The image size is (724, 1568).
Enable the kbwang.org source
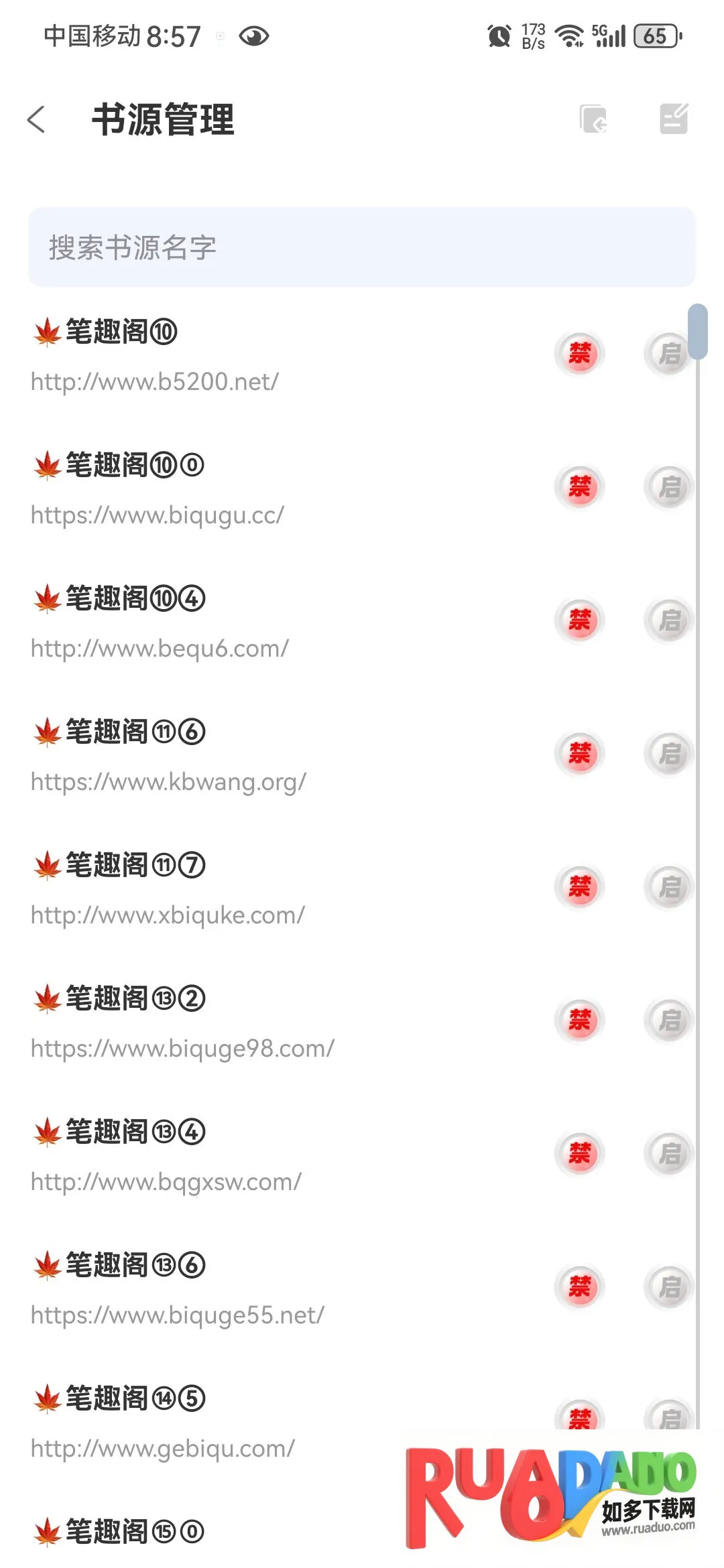pyautogui.click(x=669, y=753)
